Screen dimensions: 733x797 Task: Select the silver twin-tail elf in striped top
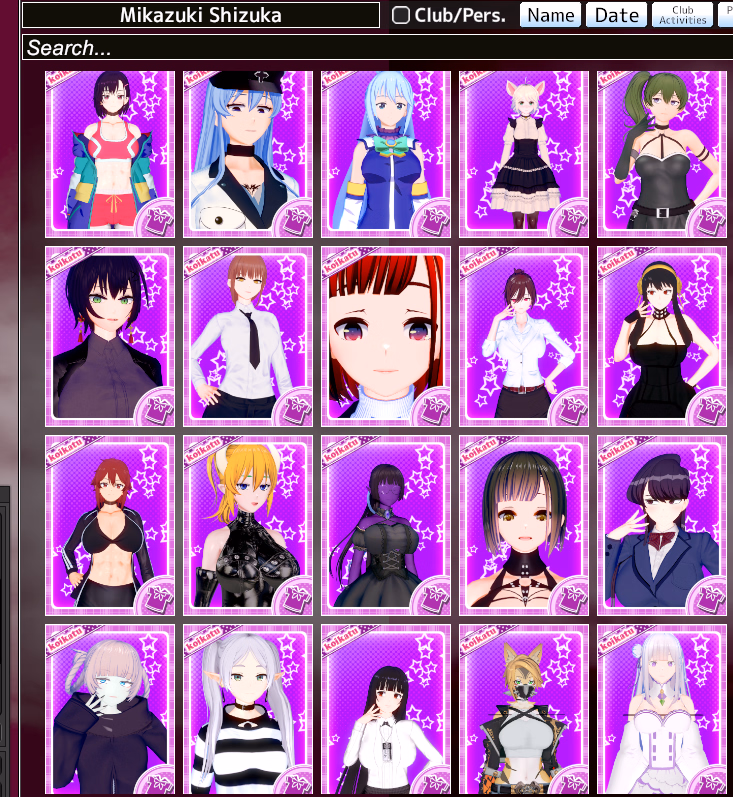[x=247, y=710]
